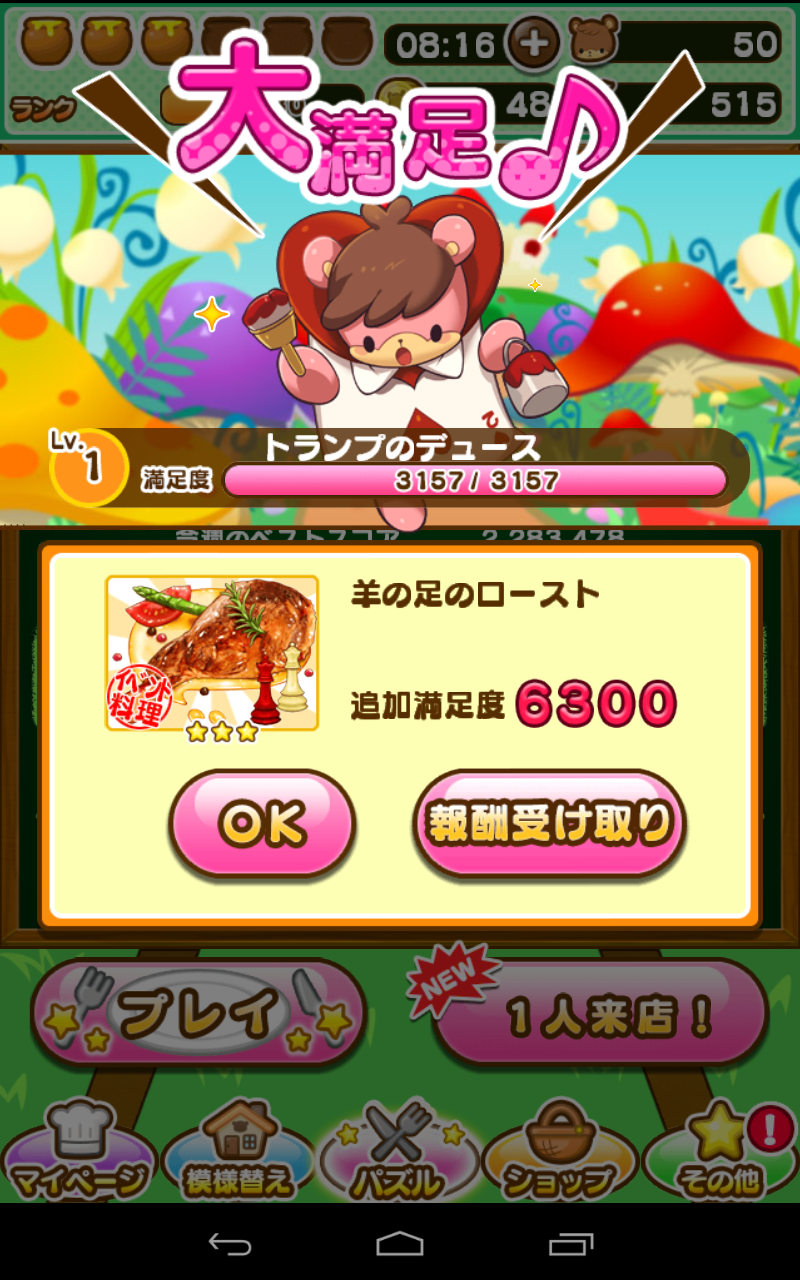Go back with the system back button
Image resolution: width=800 pixels, height=1280 pixels.
click(x=229, y=1243)
